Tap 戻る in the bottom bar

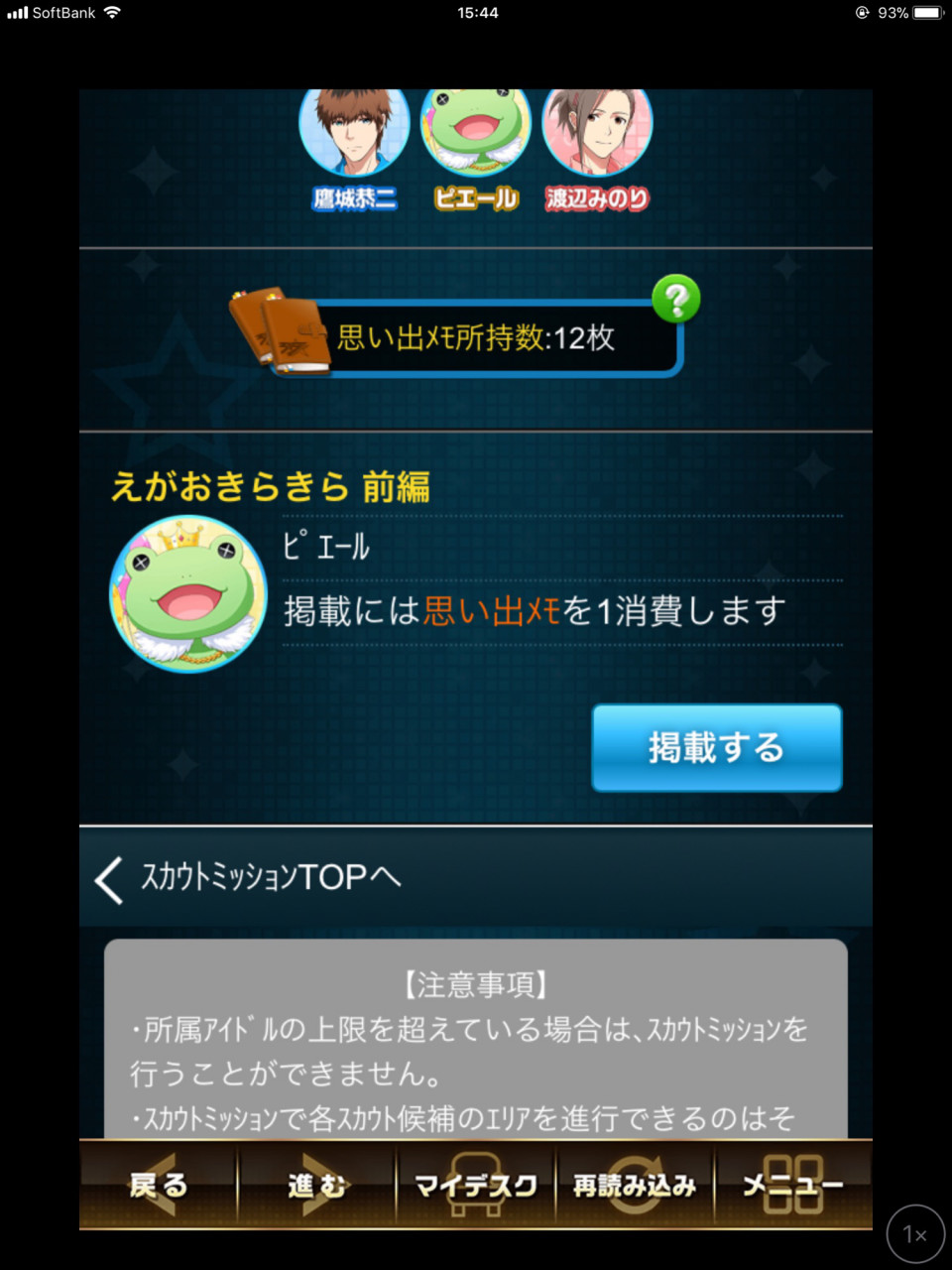159,1185
